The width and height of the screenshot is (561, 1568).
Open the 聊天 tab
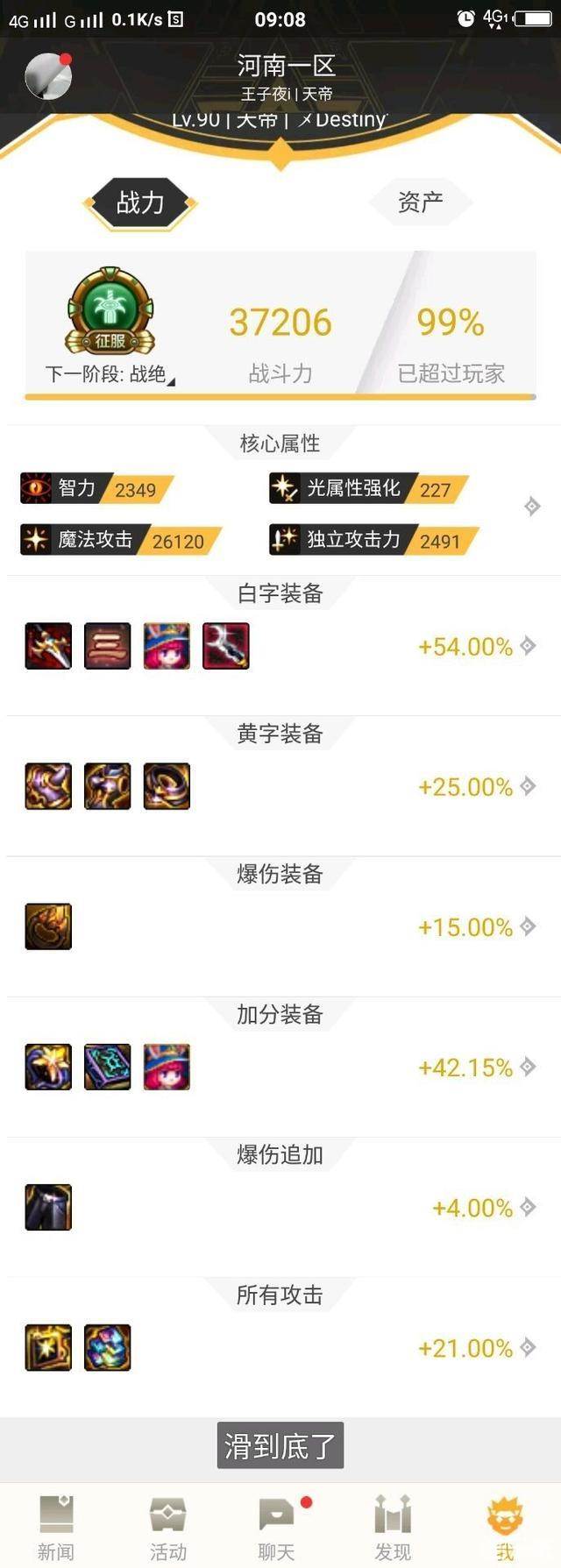[277, 1528]
